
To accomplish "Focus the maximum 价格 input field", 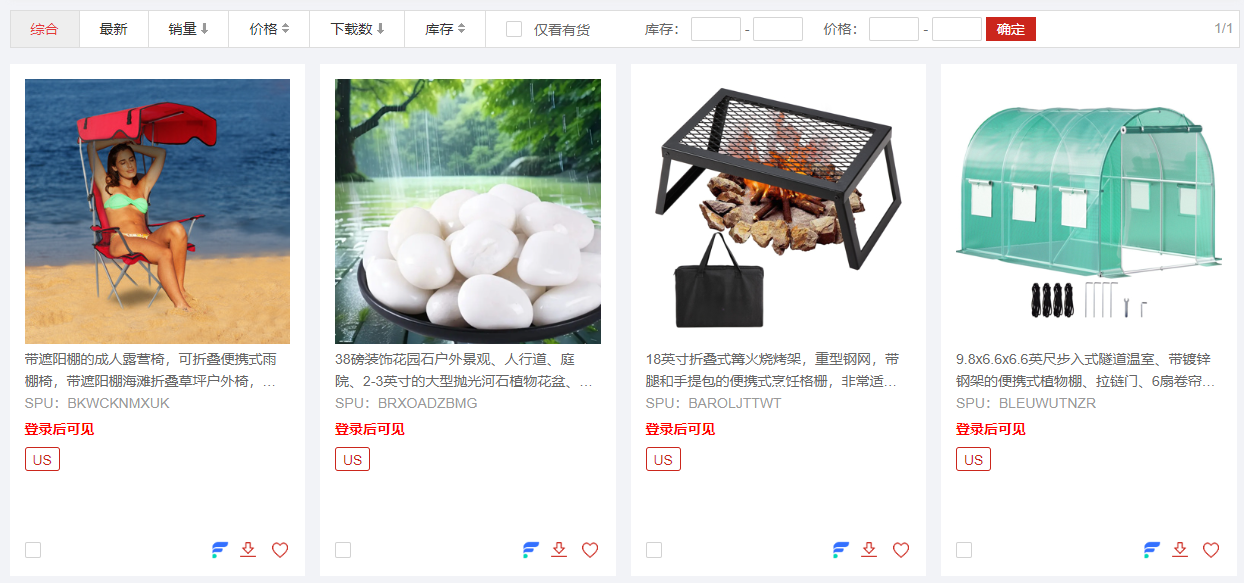I will (x=956, y=29).
